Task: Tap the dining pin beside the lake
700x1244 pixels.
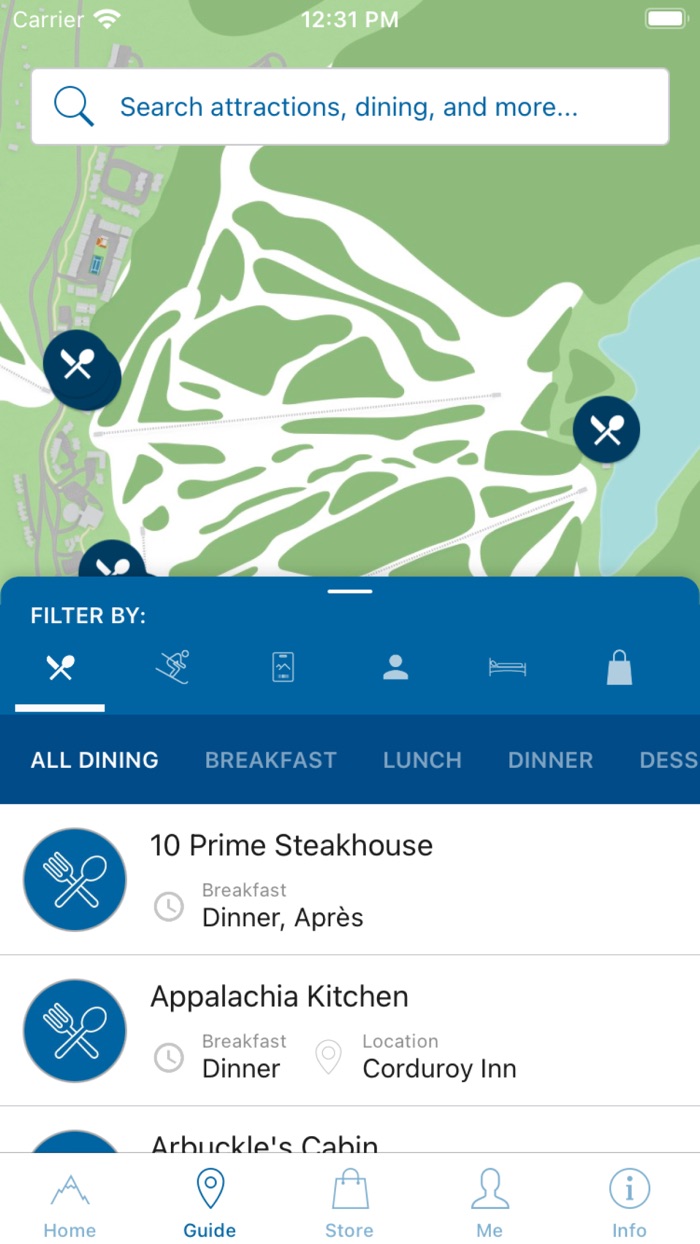Action: click(606, 429)
